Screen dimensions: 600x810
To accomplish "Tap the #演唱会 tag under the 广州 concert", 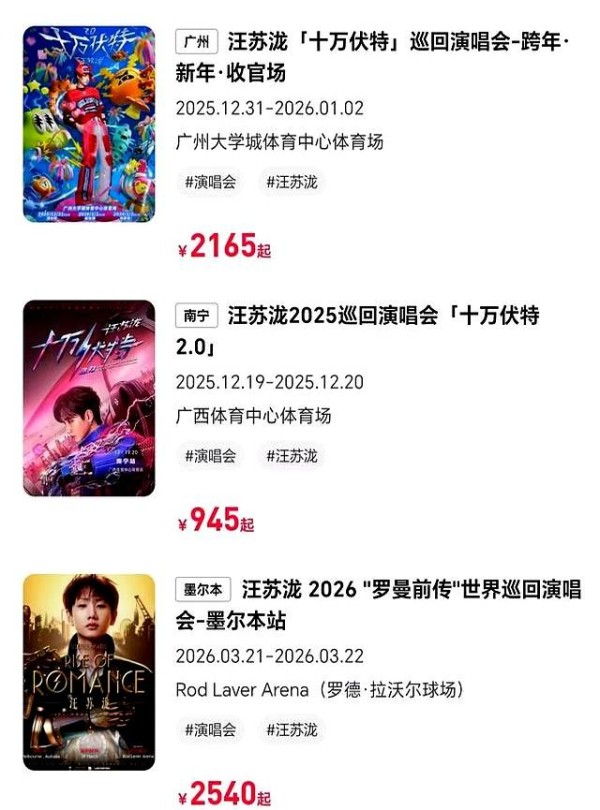I will (x=211, y=182).
